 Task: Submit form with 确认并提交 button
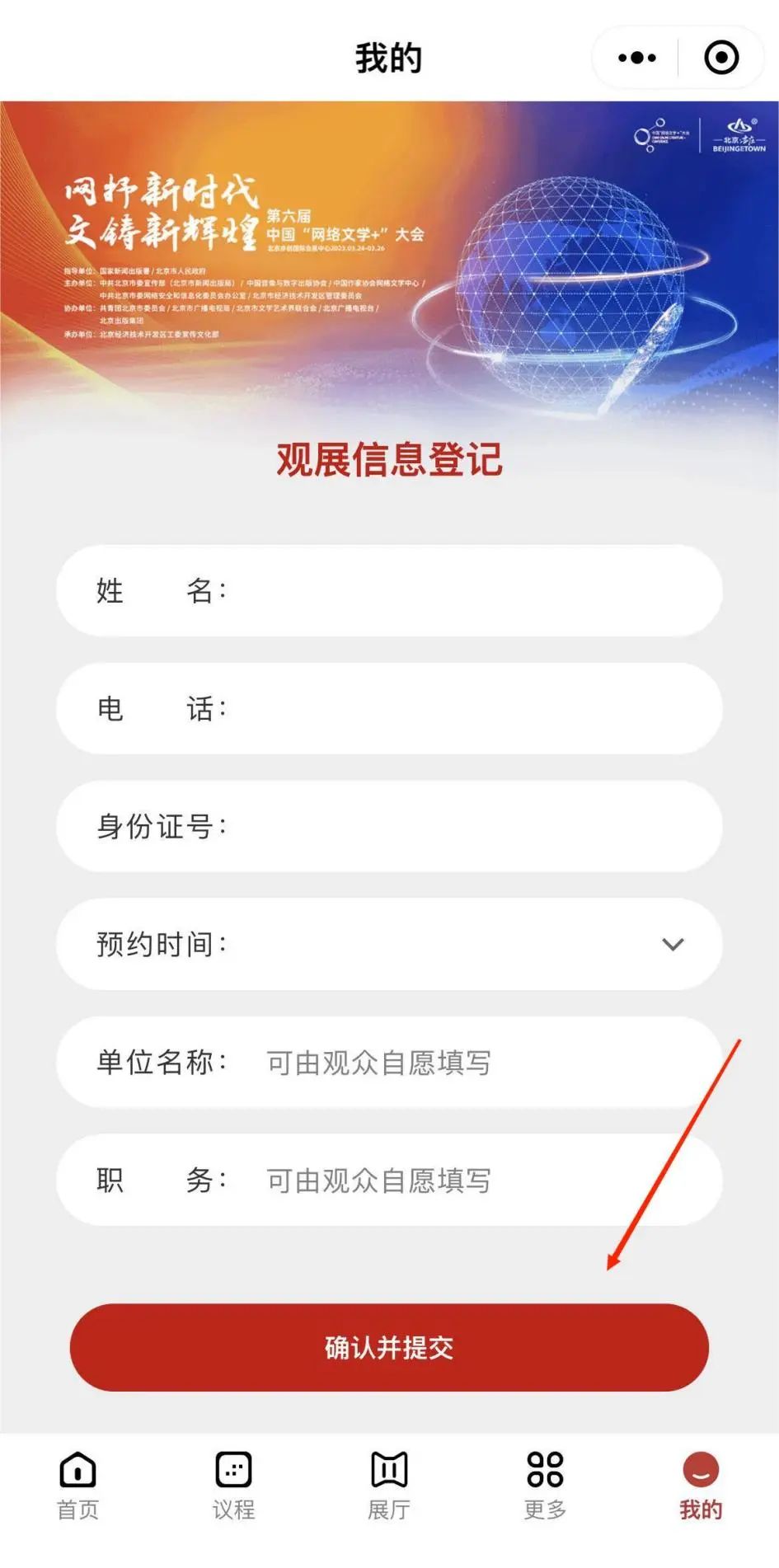pos(389,1347)
